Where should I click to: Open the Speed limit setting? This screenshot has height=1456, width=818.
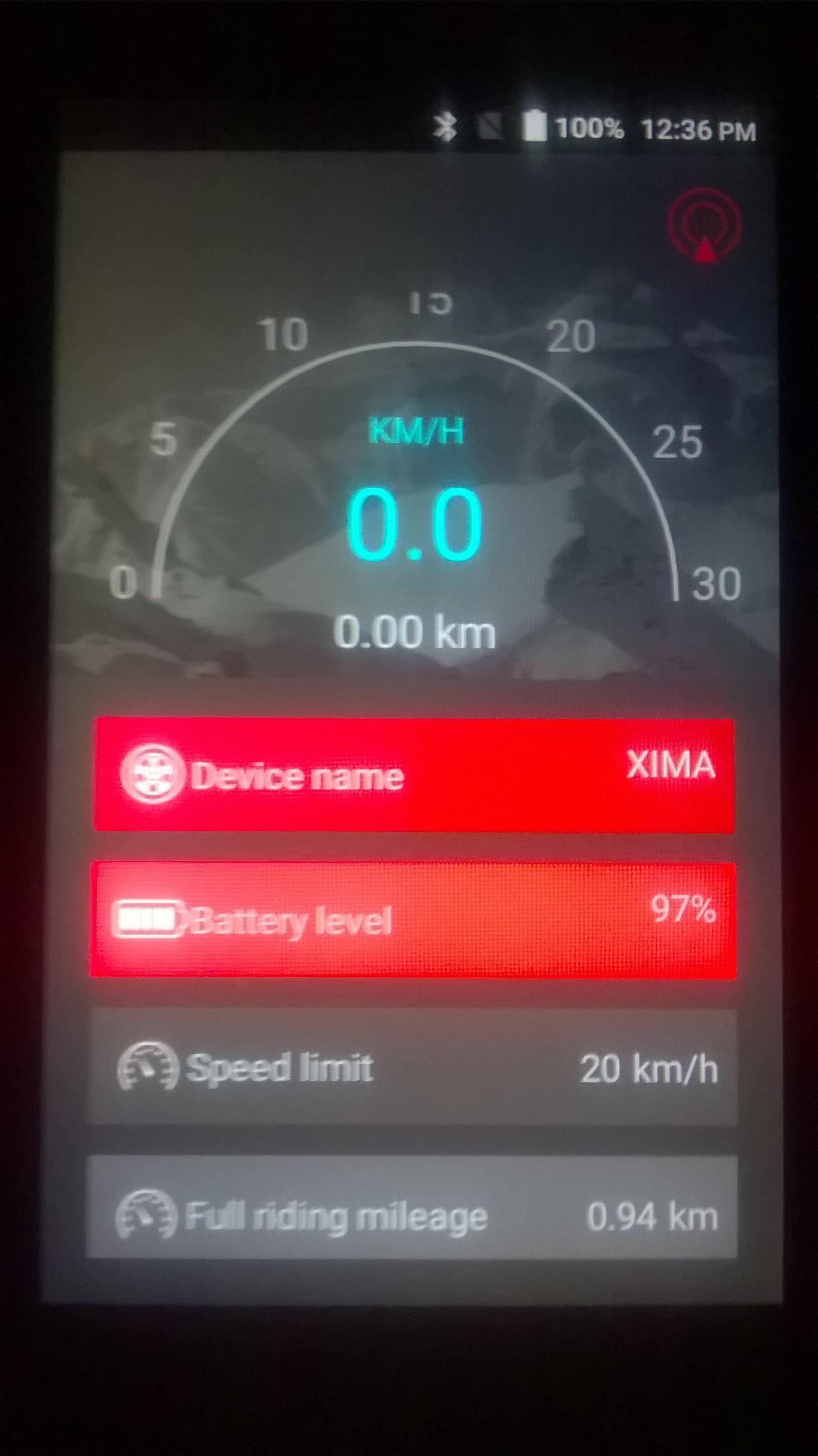click(413, 1067)
